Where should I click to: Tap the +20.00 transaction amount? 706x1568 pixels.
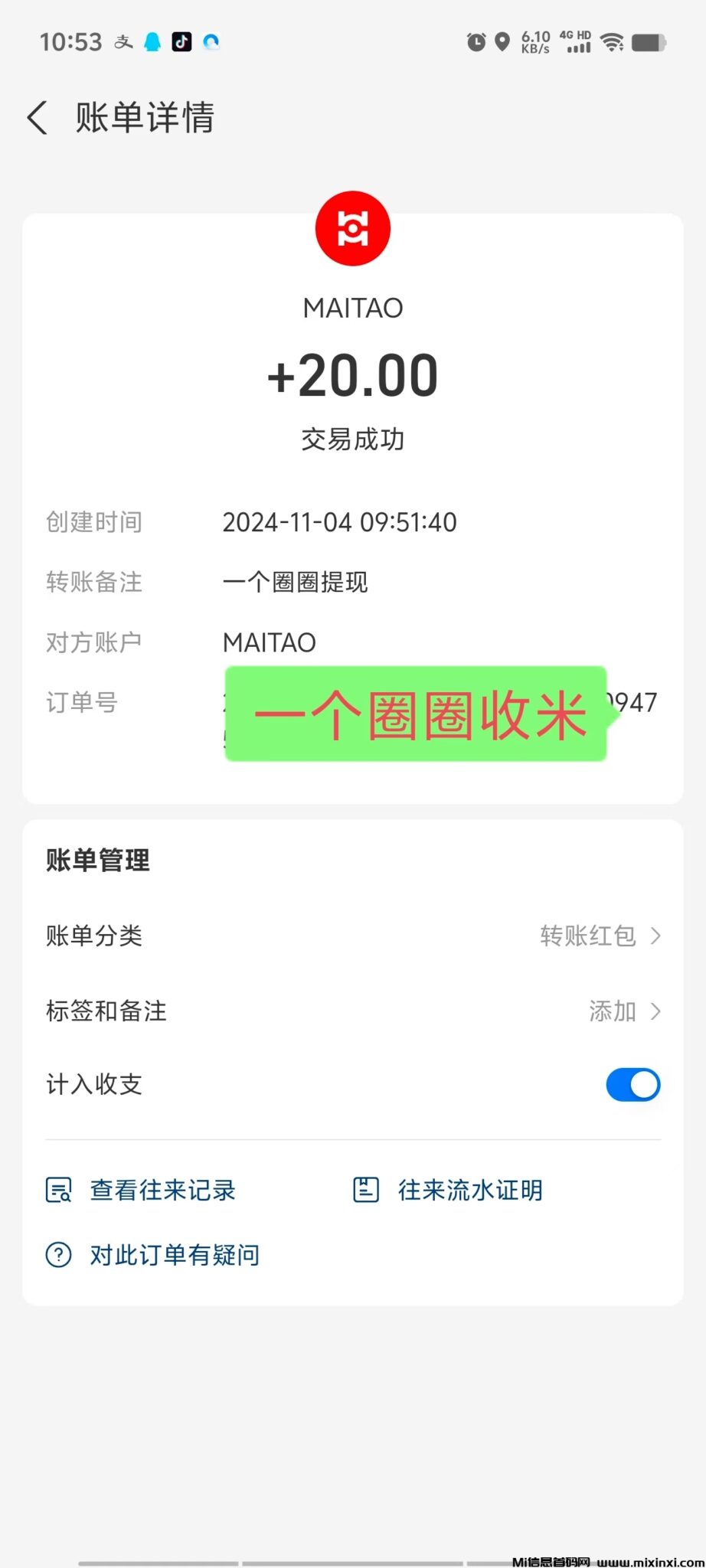[352, 374]
